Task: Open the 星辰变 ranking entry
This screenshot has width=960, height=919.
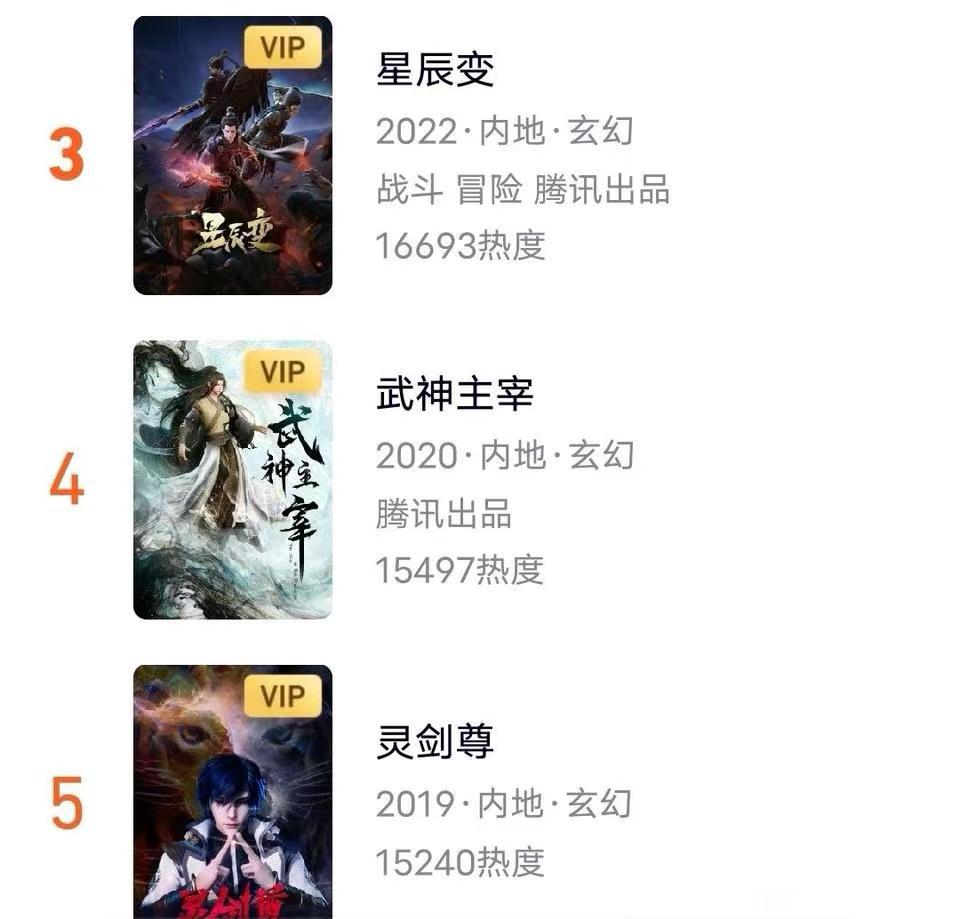Action: [x=436, y=71]
